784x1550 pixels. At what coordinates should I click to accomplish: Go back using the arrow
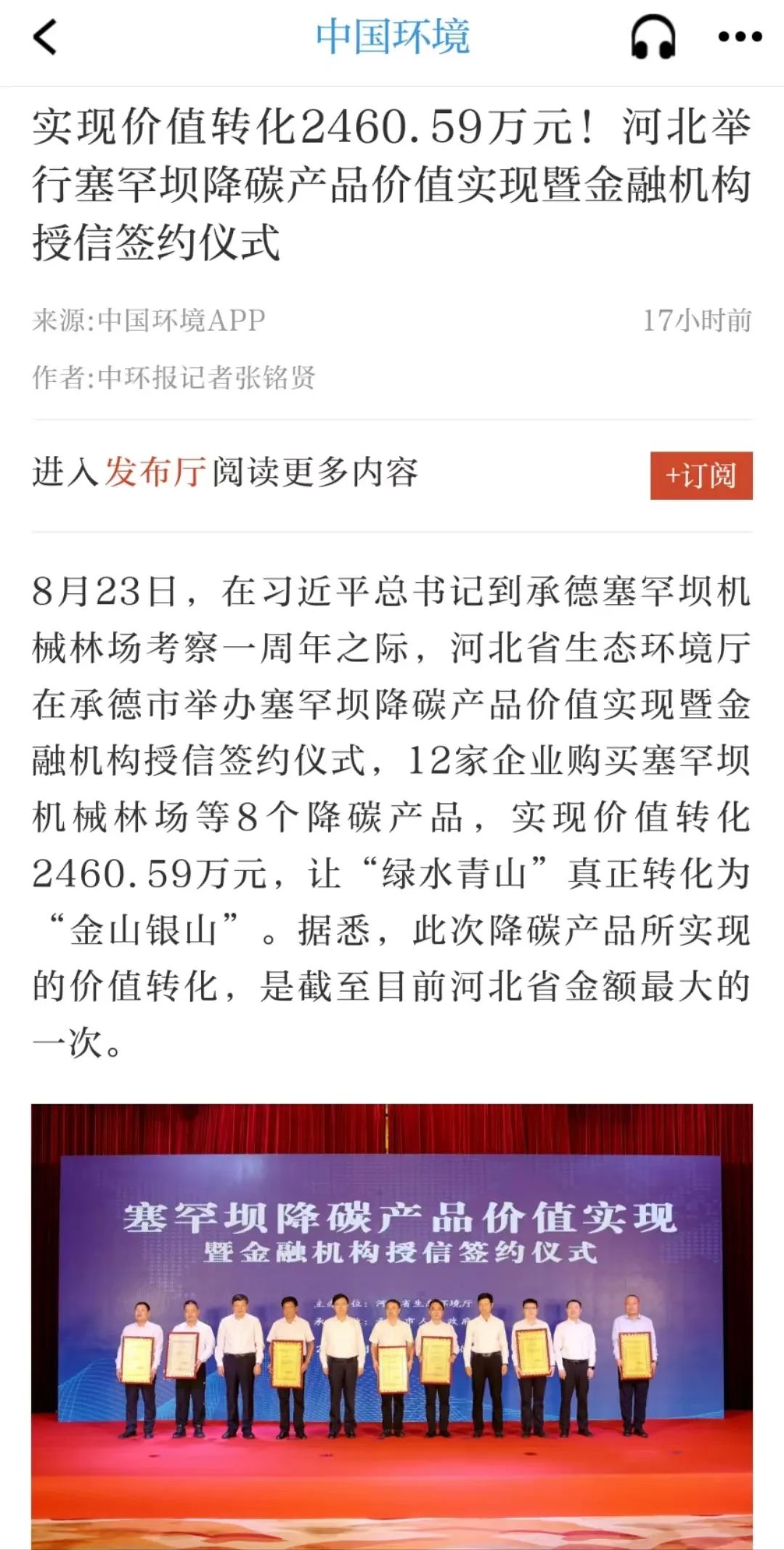point(45,36)
